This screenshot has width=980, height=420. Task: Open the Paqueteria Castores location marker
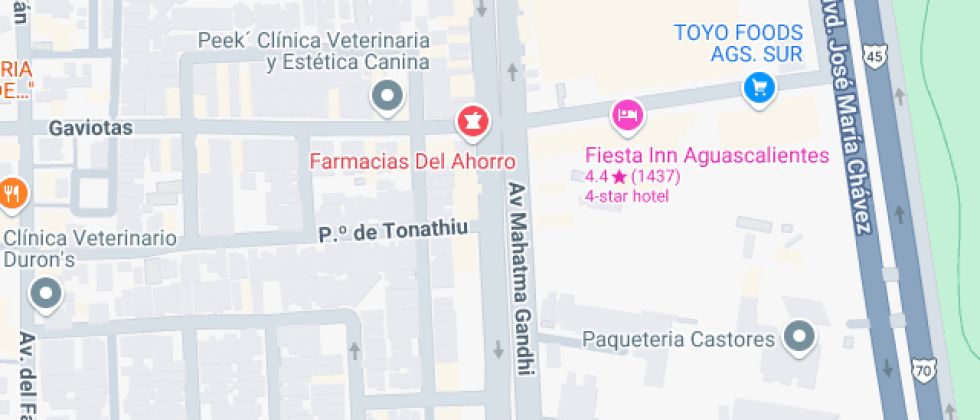799,338
